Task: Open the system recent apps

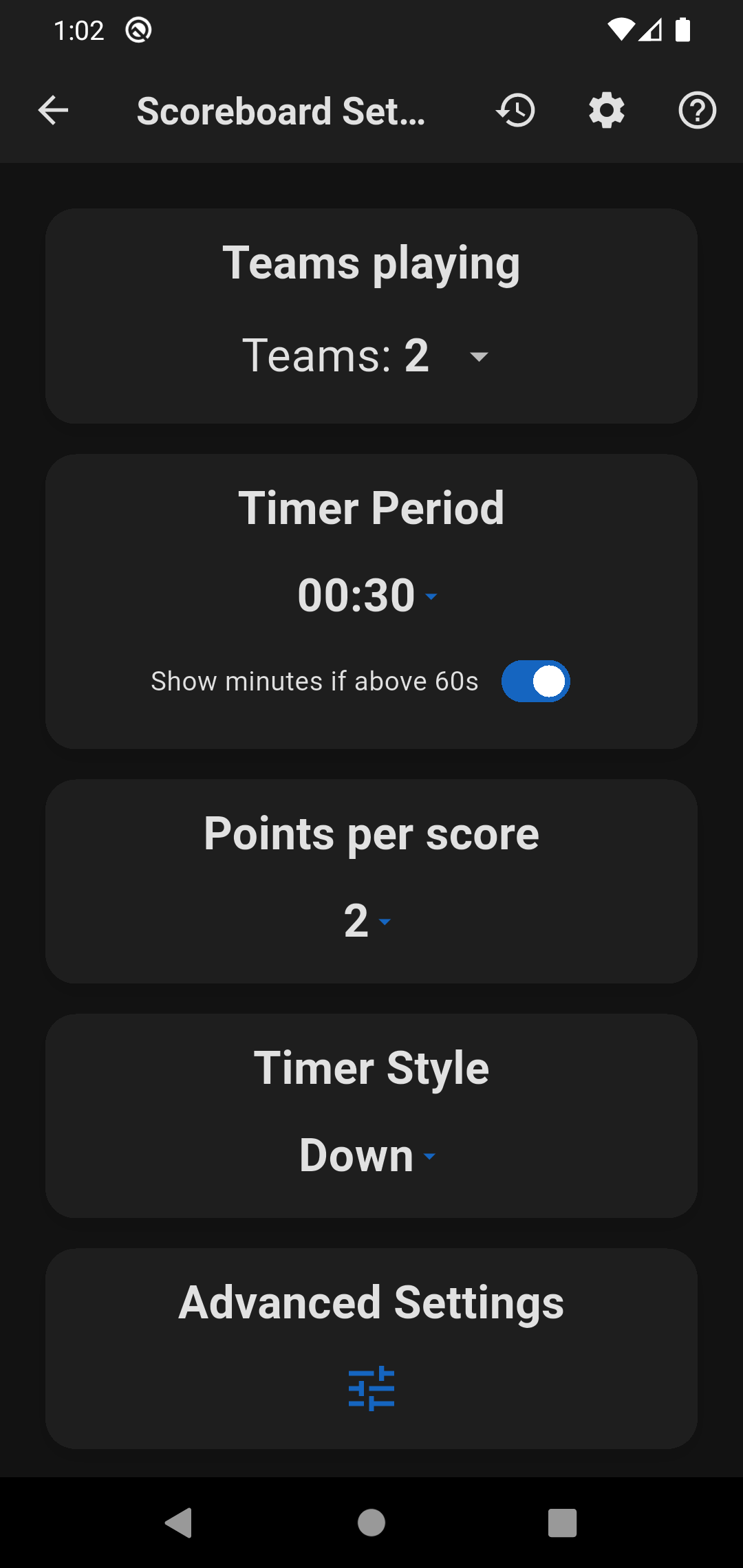Action: (562, 1523)
